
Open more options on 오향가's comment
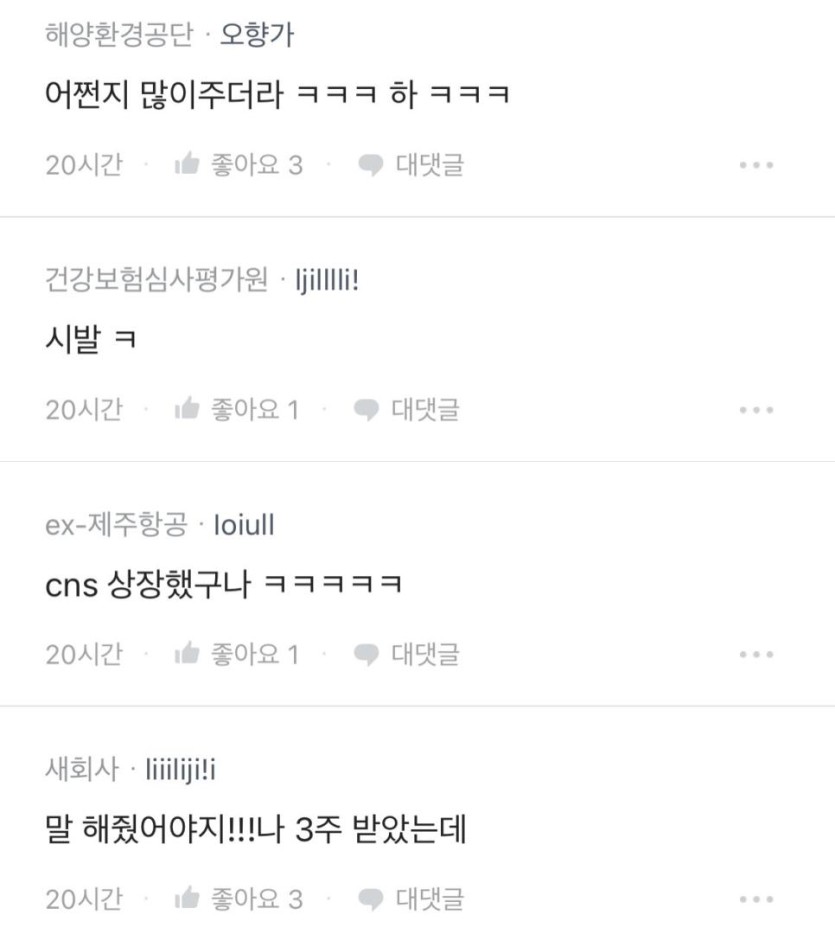coord(756,165)
